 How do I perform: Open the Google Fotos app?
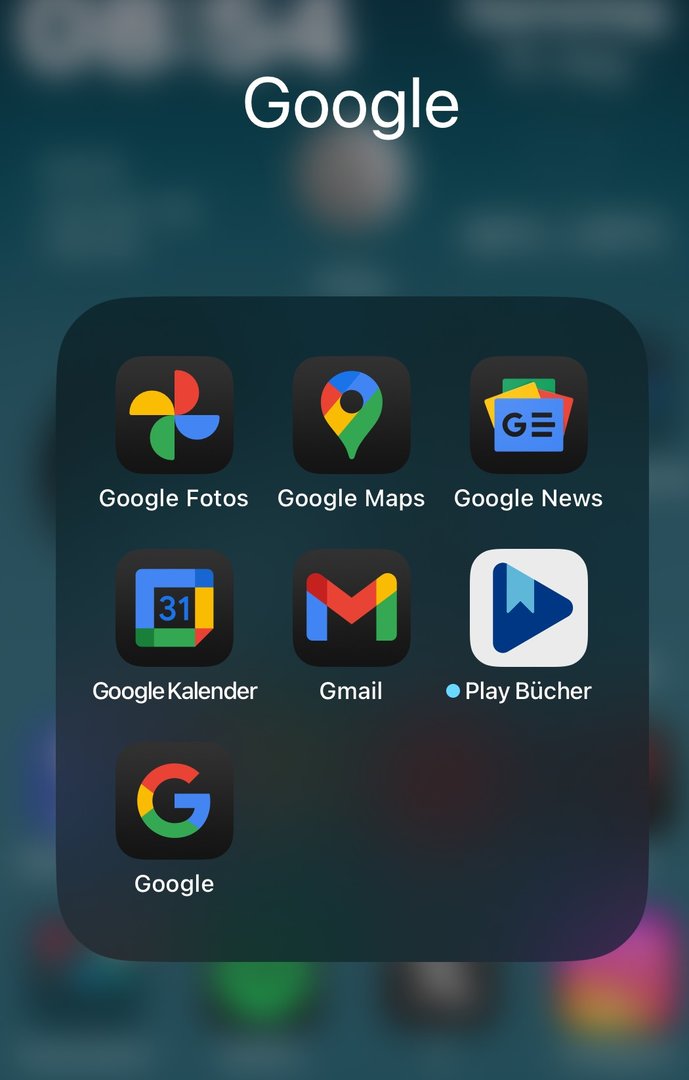[x=174, y=415]
